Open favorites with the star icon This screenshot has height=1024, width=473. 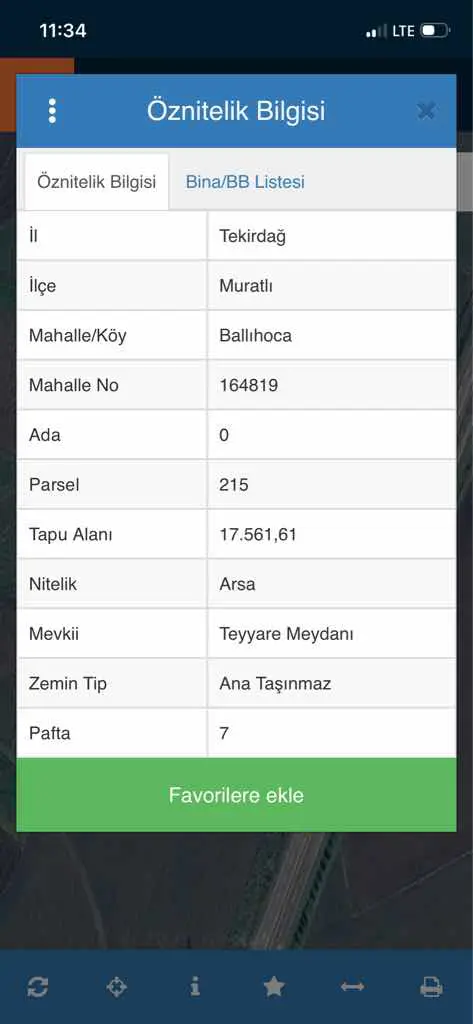point(274,986)
